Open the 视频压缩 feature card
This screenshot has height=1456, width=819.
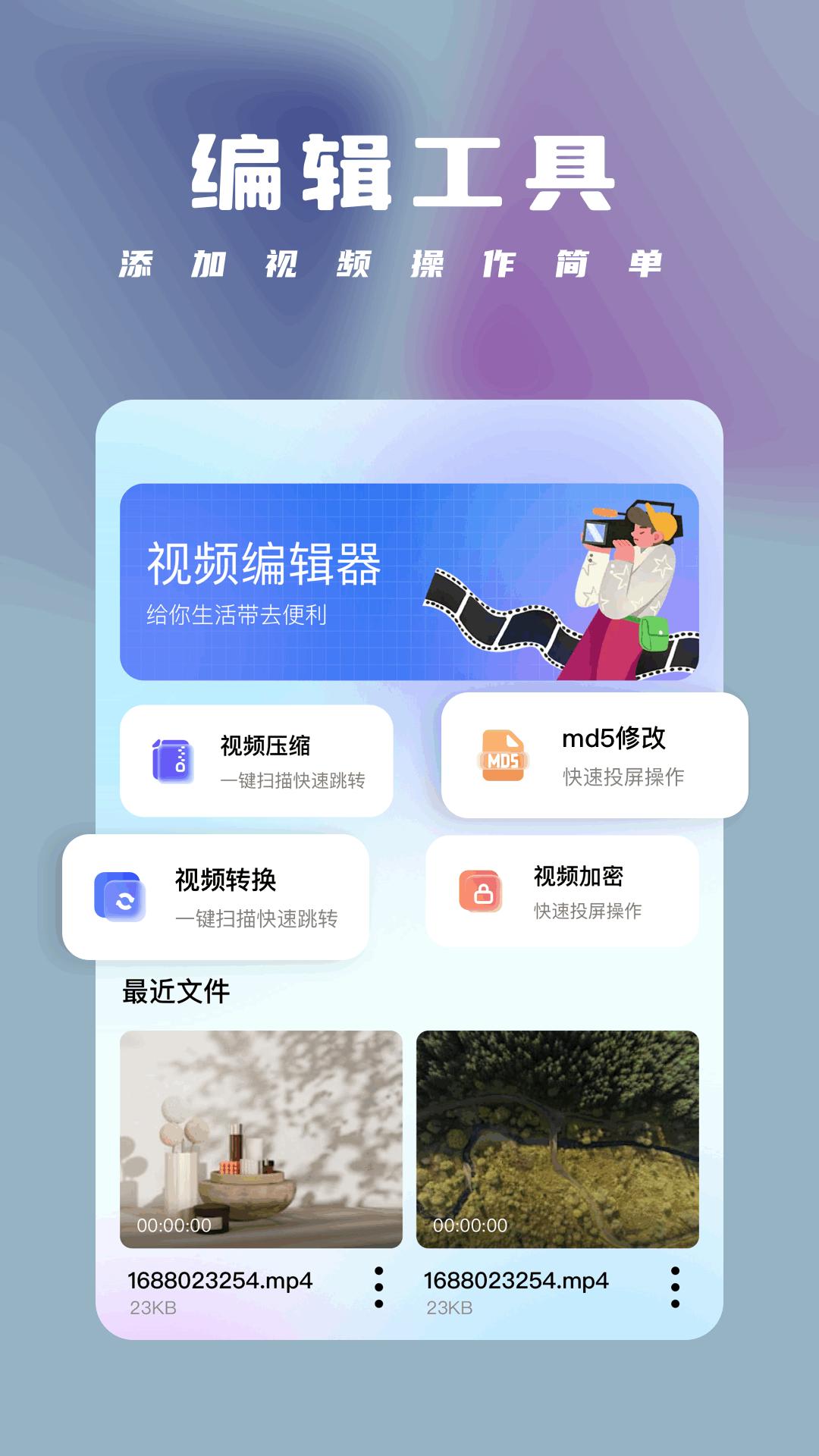258,758
